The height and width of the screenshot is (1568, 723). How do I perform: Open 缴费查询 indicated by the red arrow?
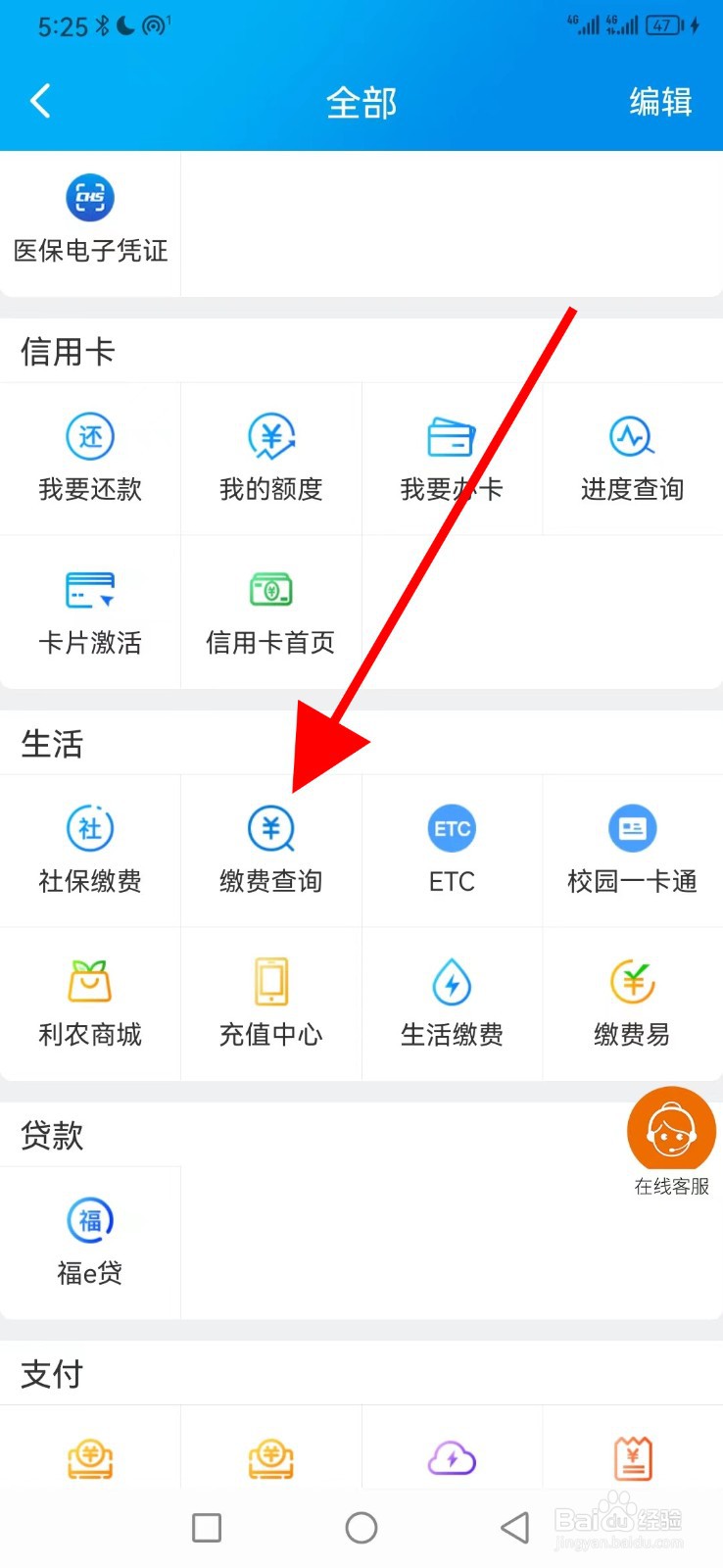pos(270,848)
